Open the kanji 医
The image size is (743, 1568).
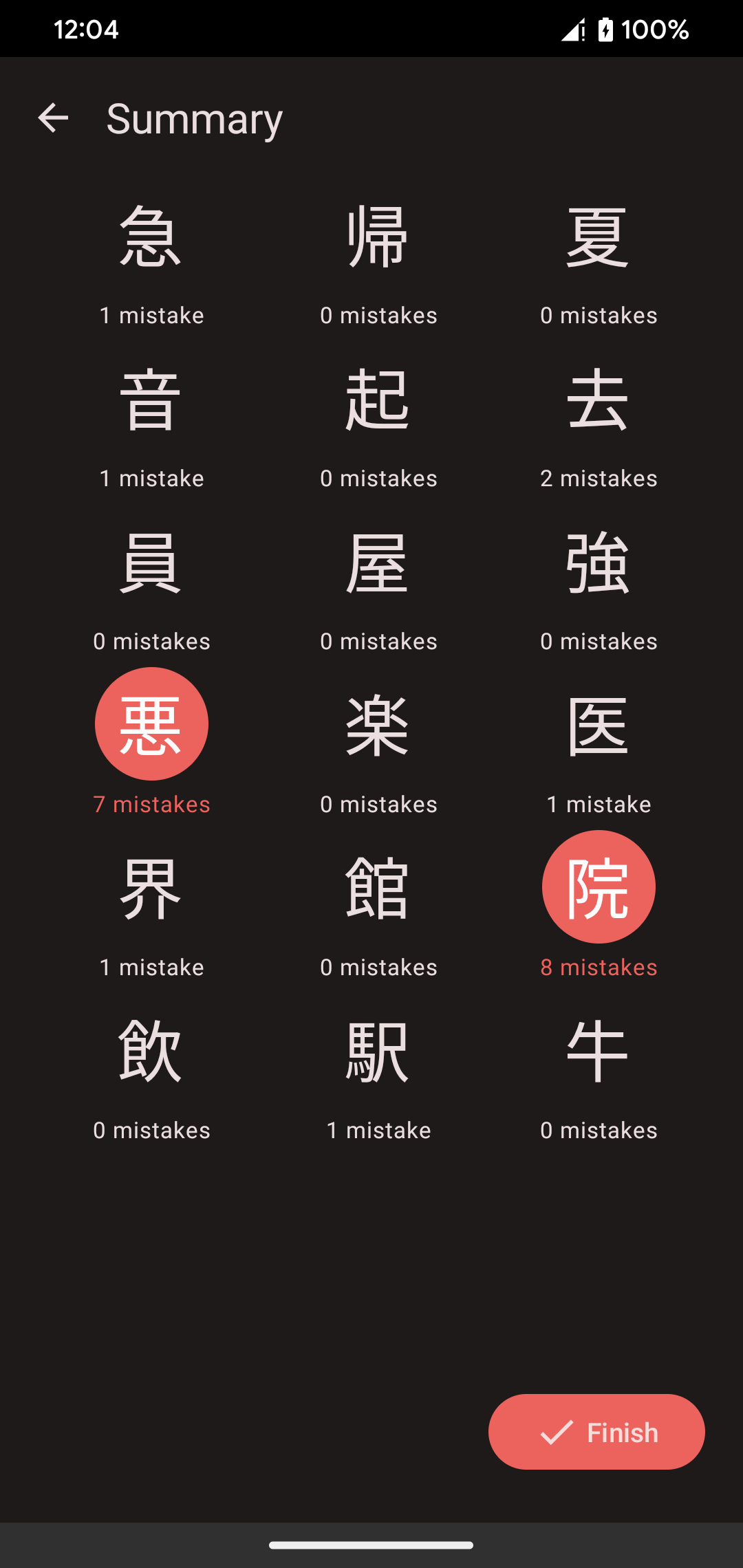click(x=599, y=724)
